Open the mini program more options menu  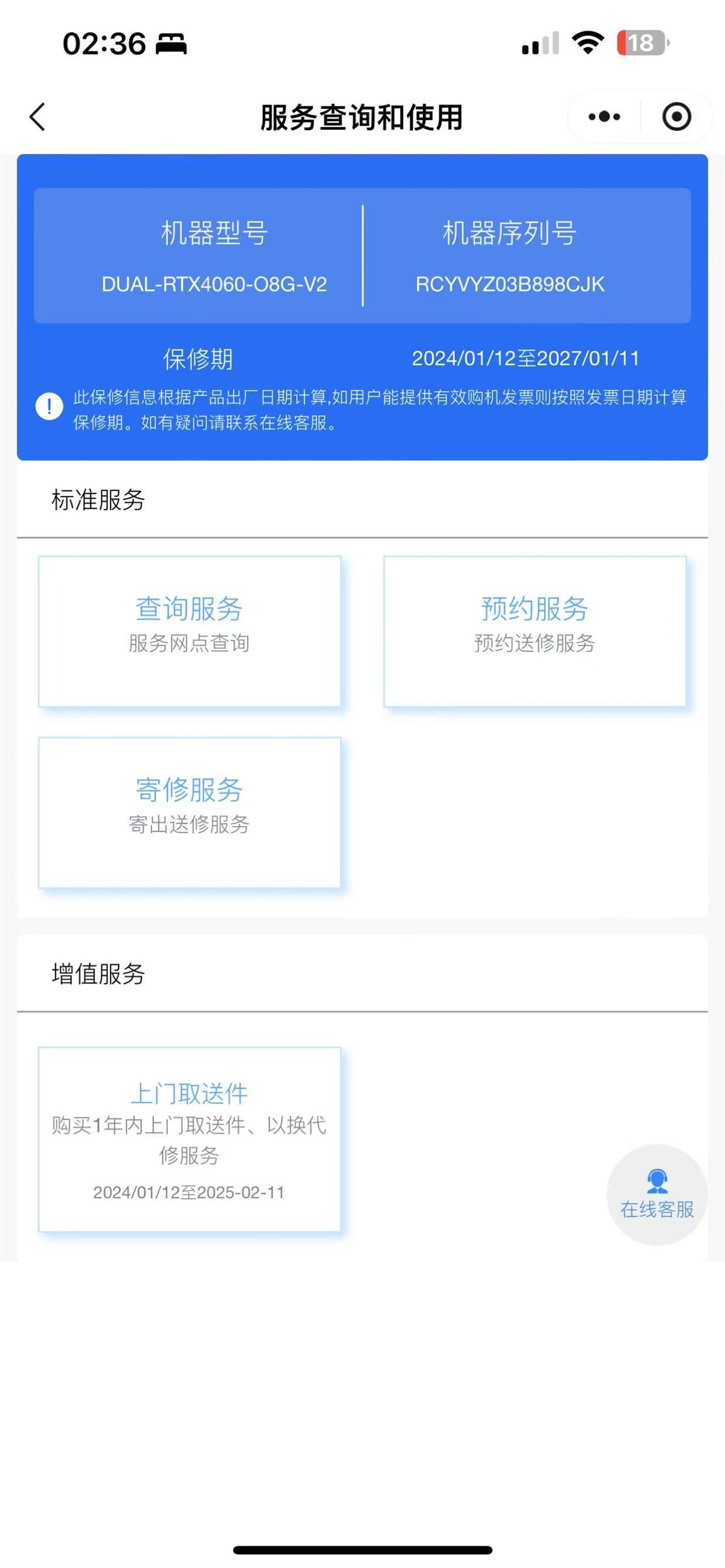[604, 117]
